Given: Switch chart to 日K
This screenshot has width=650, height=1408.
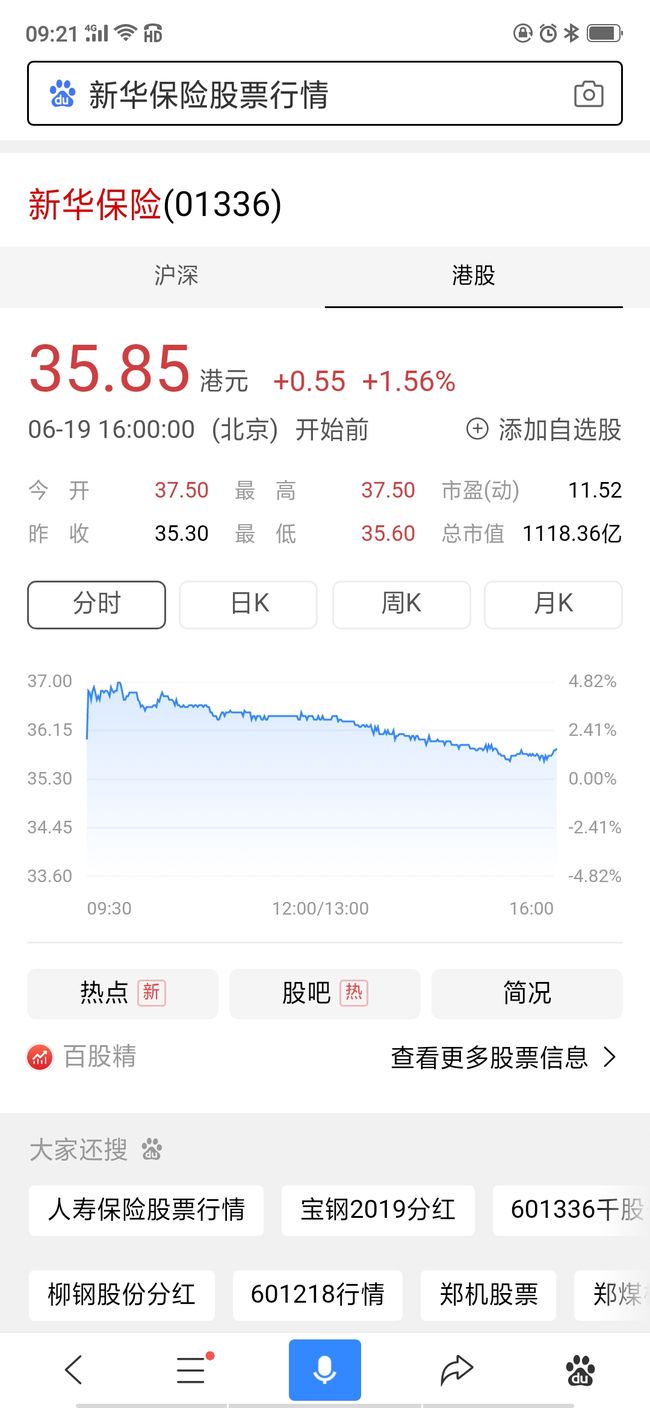Looking at the screenshot, I should (249, 604).
